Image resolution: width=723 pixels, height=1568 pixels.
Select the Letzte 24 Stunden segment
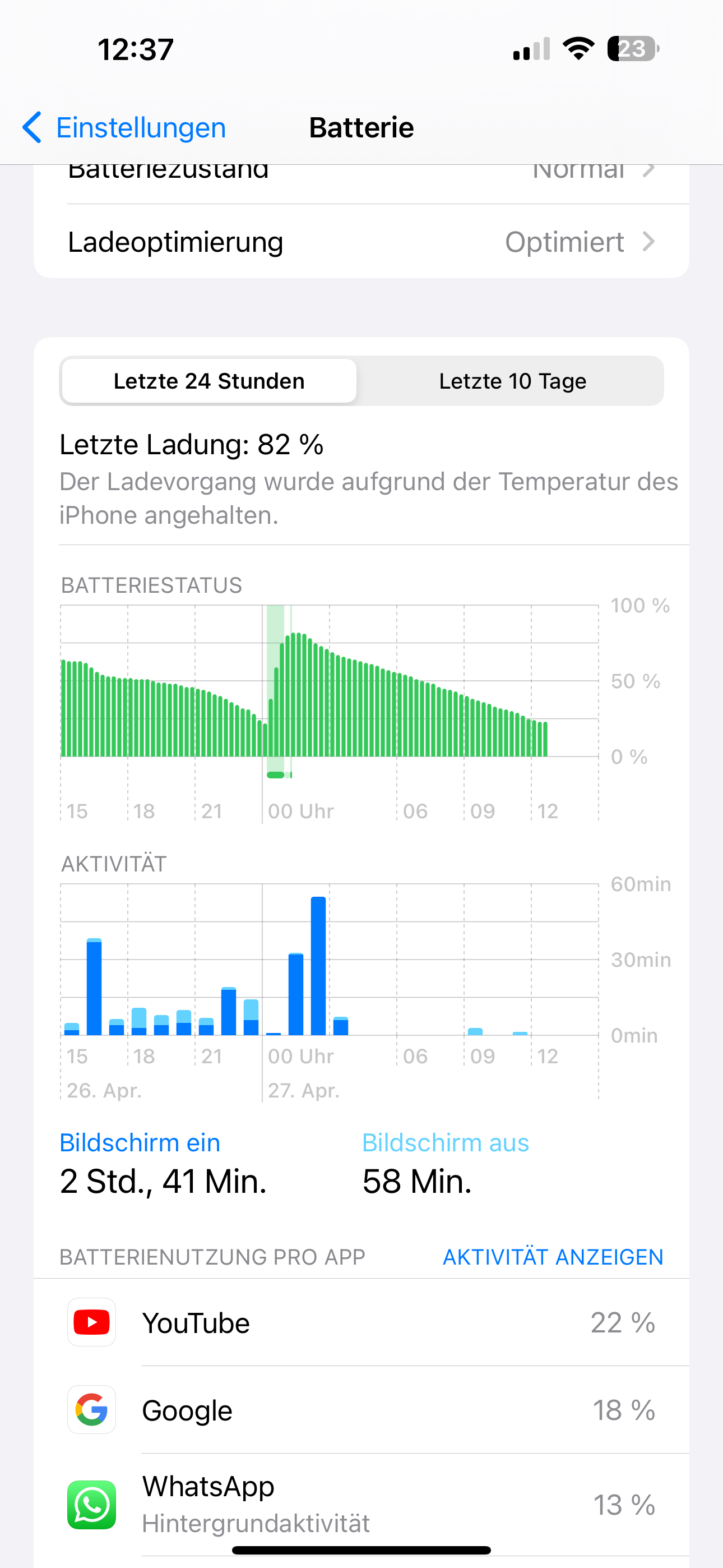coord(208,381)
